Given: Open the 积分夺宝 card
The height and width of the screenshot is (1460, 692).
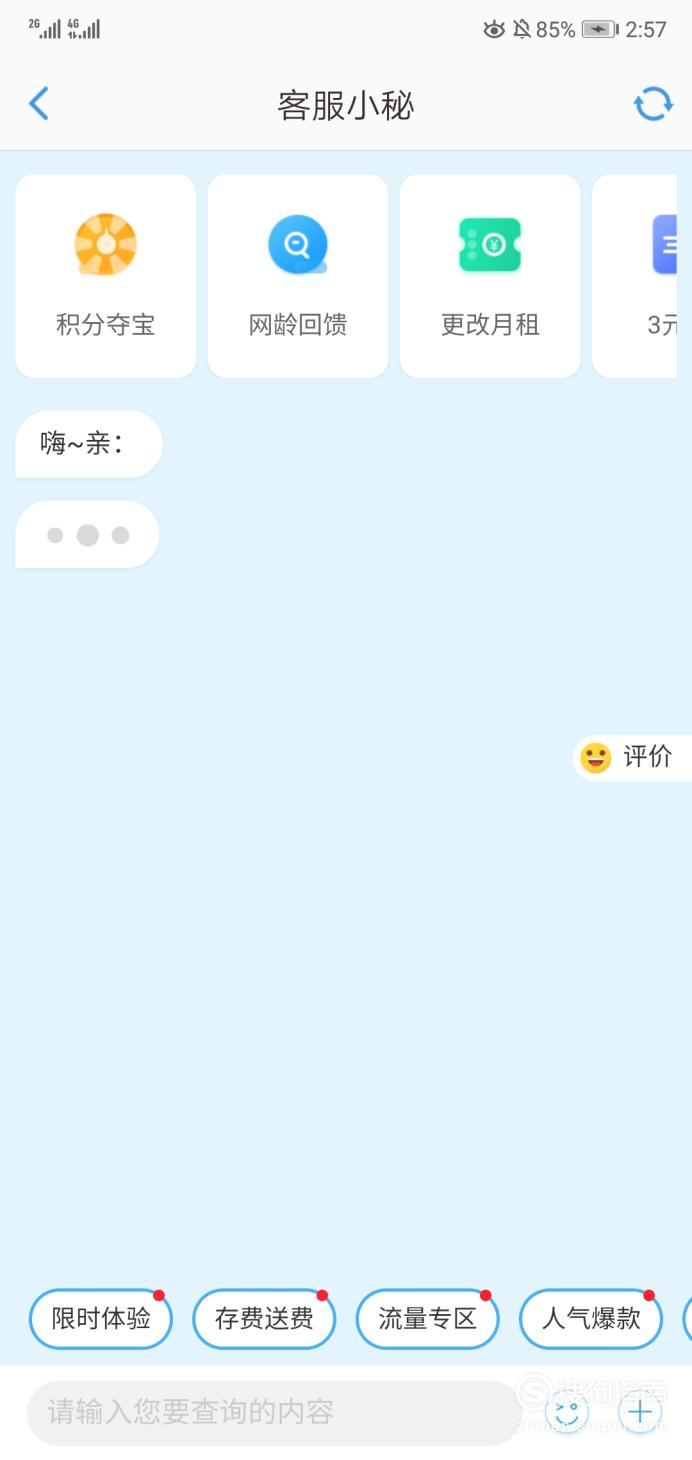Looking at the screenshot, I should click(x=106, y=276).
